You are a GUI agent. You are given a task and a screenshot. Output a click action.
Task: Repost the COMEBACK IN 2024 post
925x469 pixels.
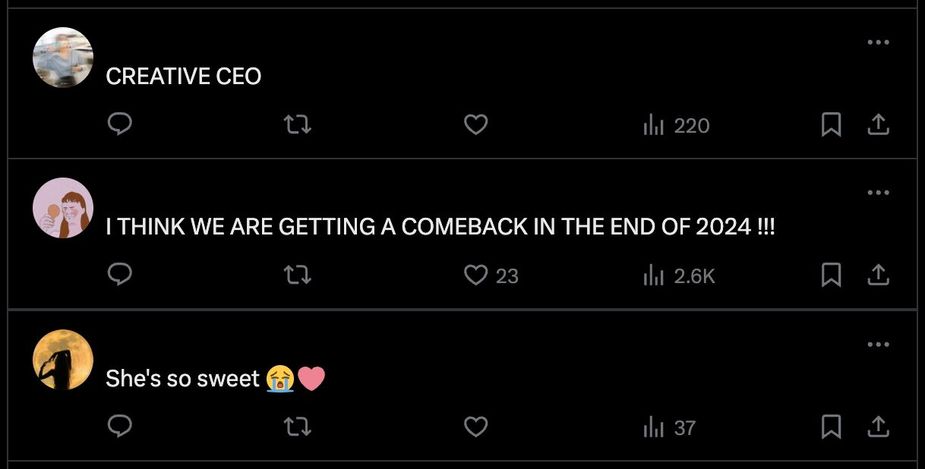pyautogui.click(x=297, y=275)
